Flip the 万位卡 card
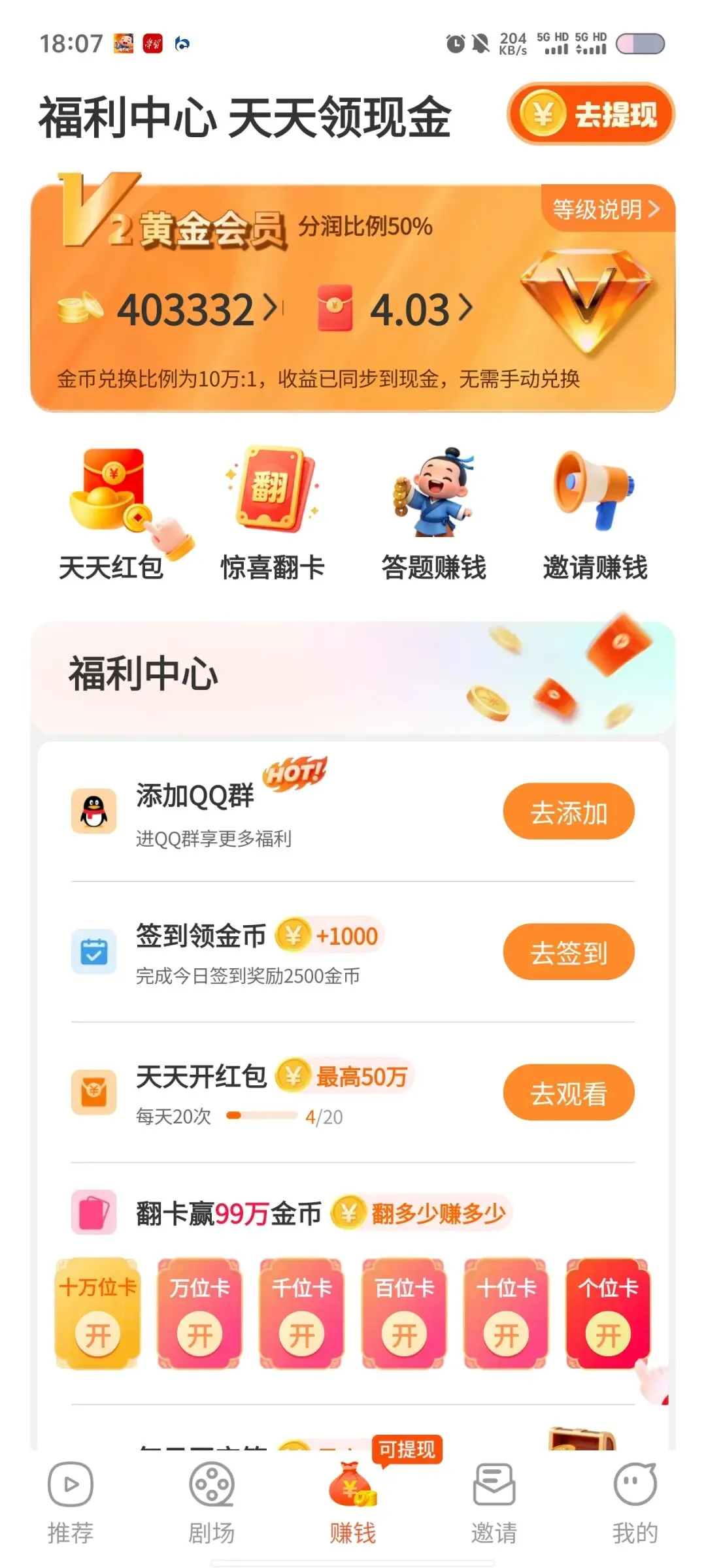This screenshot has width=706, height=1568. click(200, 1313)
